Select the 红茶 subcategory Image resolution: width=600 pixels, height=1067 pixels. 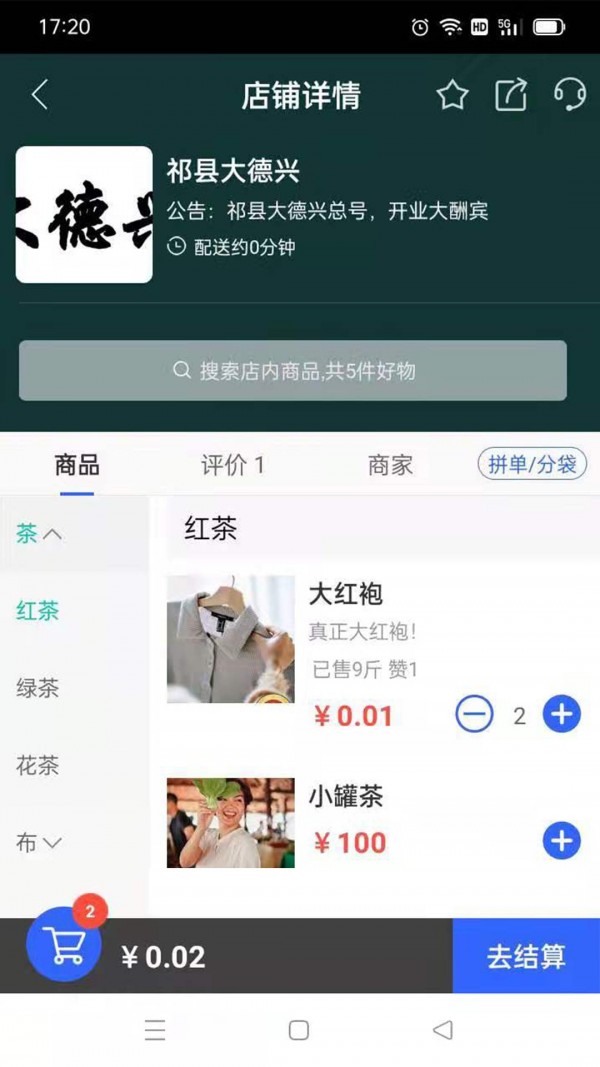coord(38,611)
